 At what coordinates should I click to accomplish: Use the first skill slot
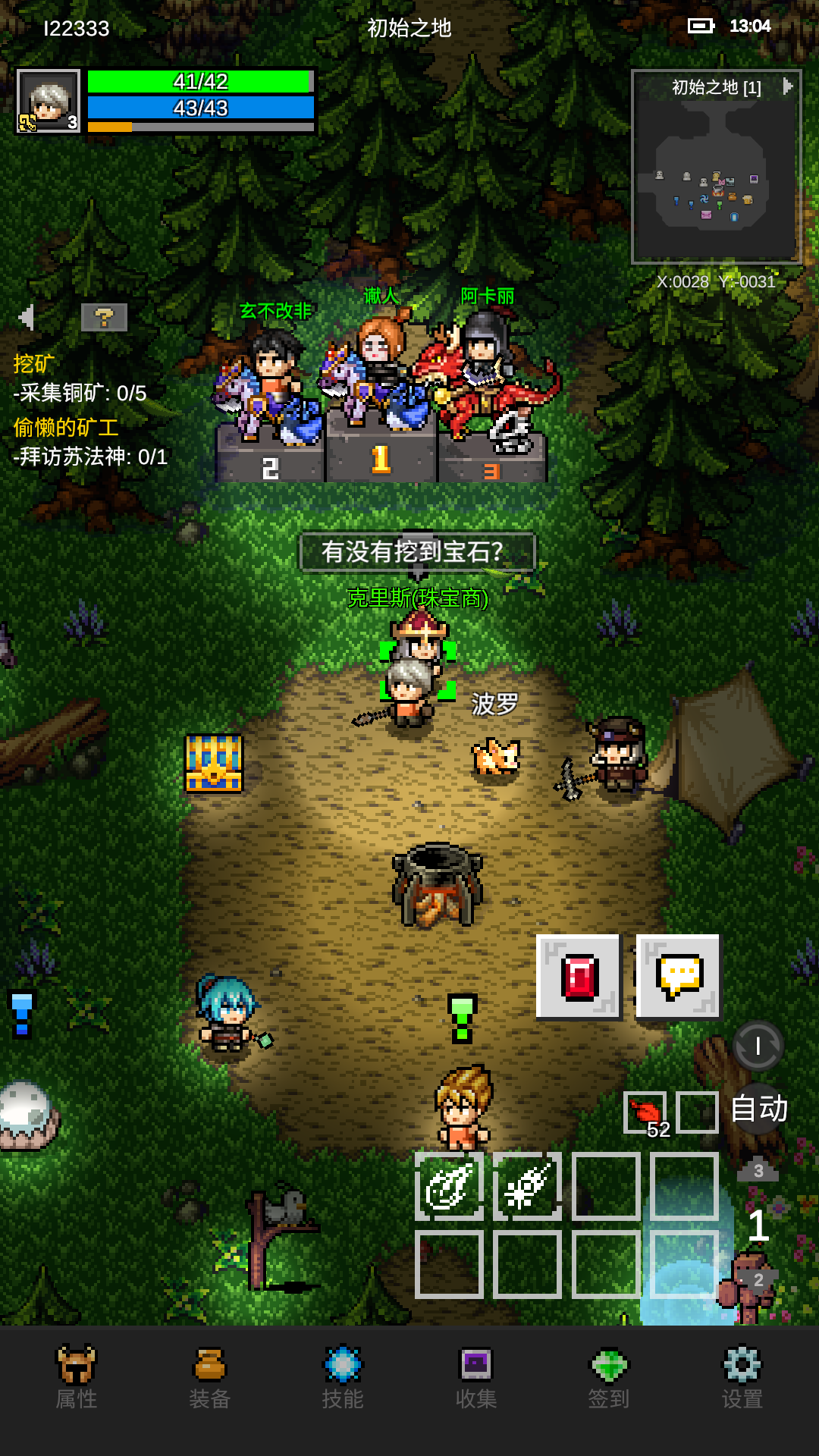click(449, 1187)
